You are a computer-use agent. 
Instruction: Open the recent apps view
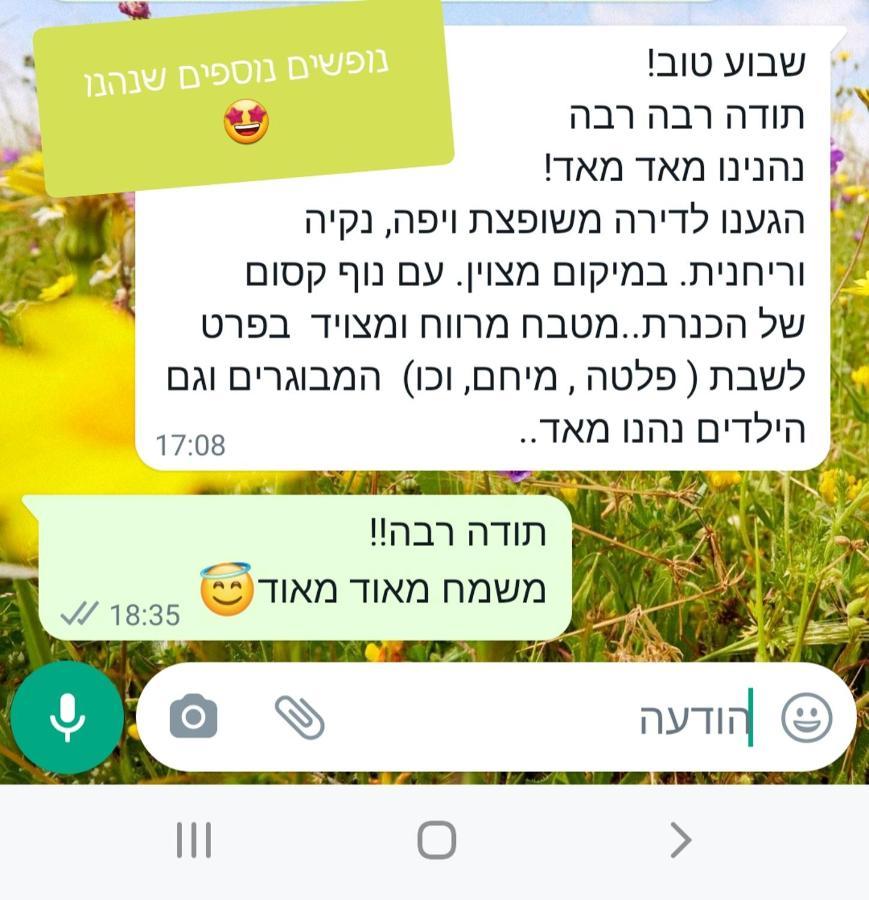point(193,840)
